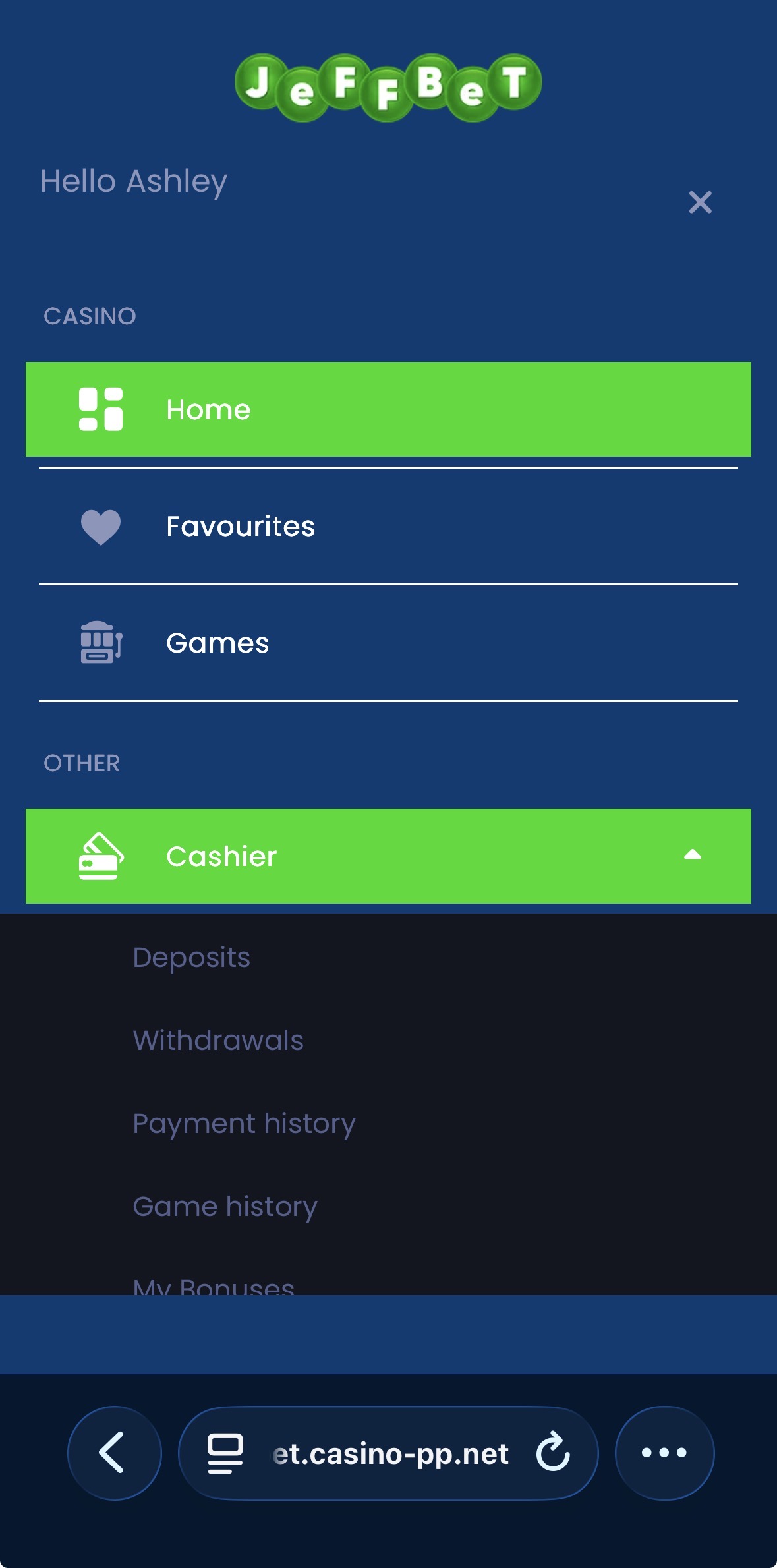Image resolution: width=777 pixels, height=1568 pixels.
Task: View Payment history
Action: click(x=245, y=1124)
